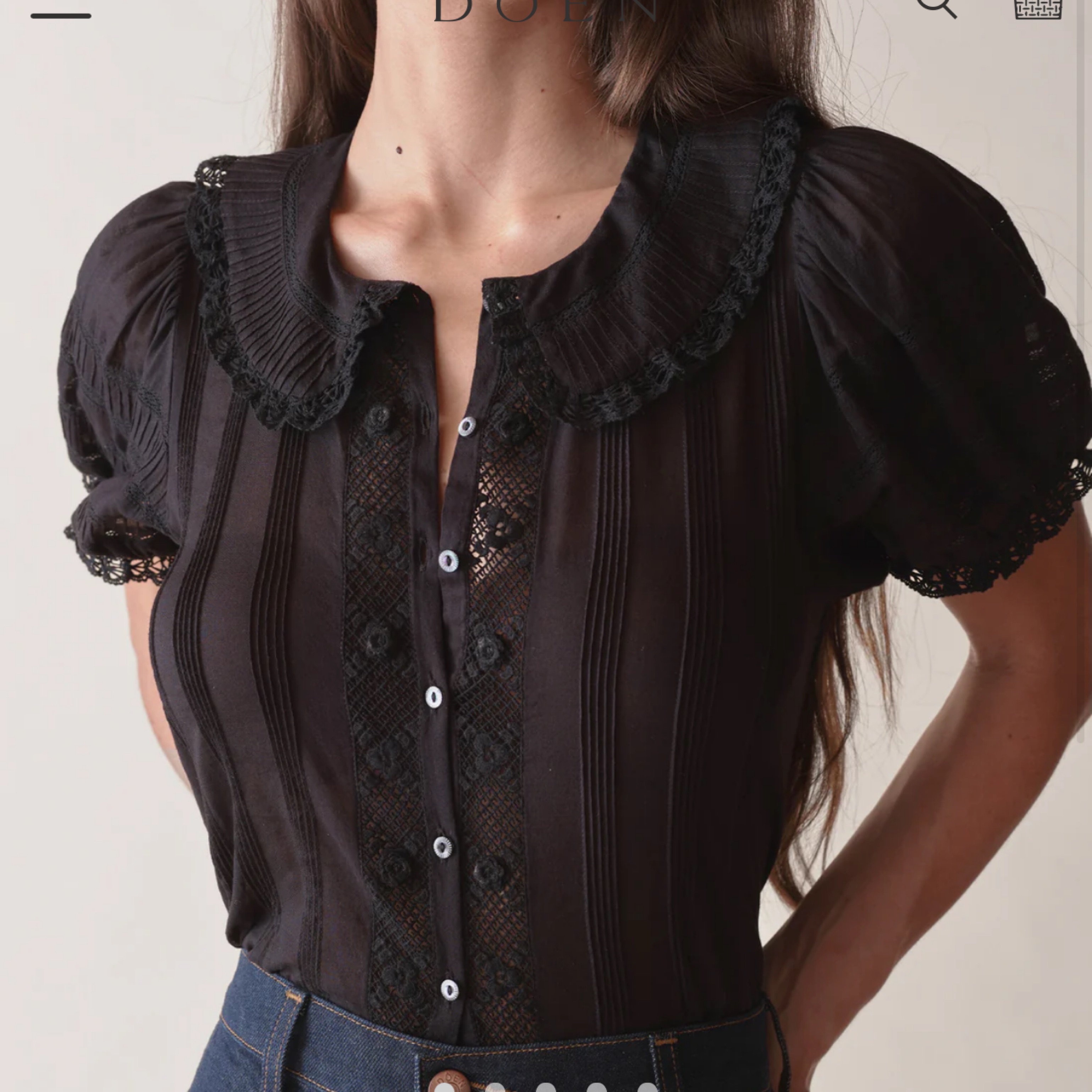
Task: Open the black blouse product photo
Action: (546, 565)
